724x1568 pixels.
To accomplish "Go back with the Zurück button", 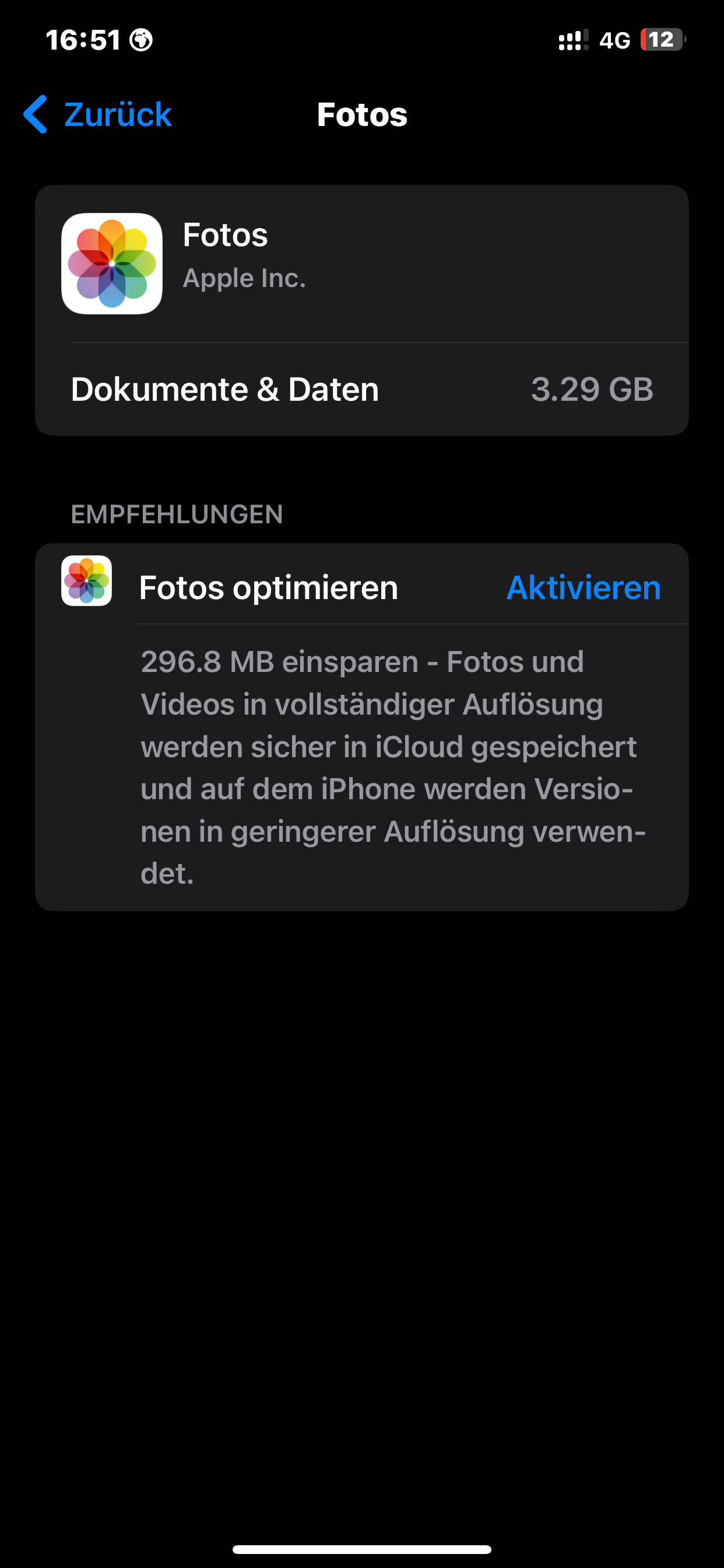I will 99,114.
